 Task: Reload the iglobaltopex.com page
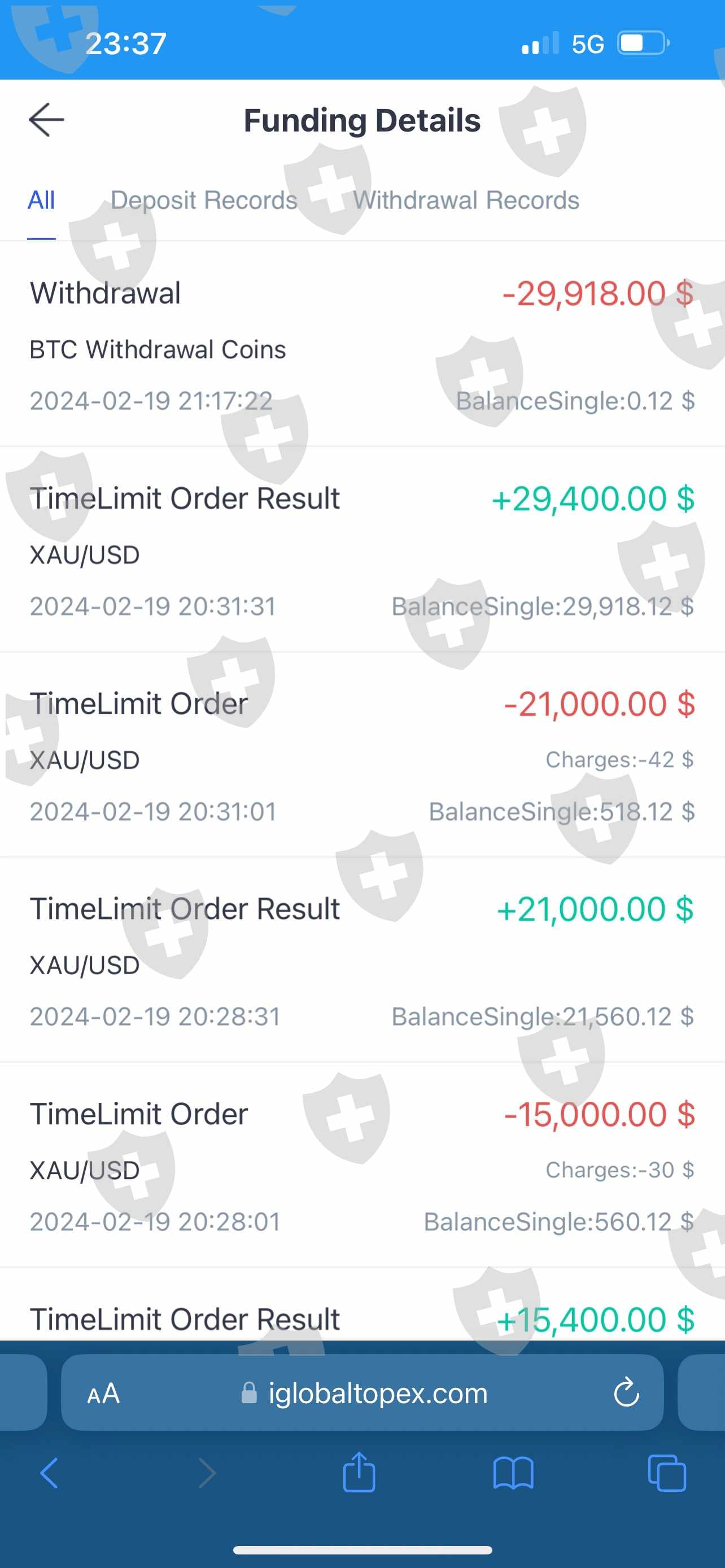tap(626, 1392)
